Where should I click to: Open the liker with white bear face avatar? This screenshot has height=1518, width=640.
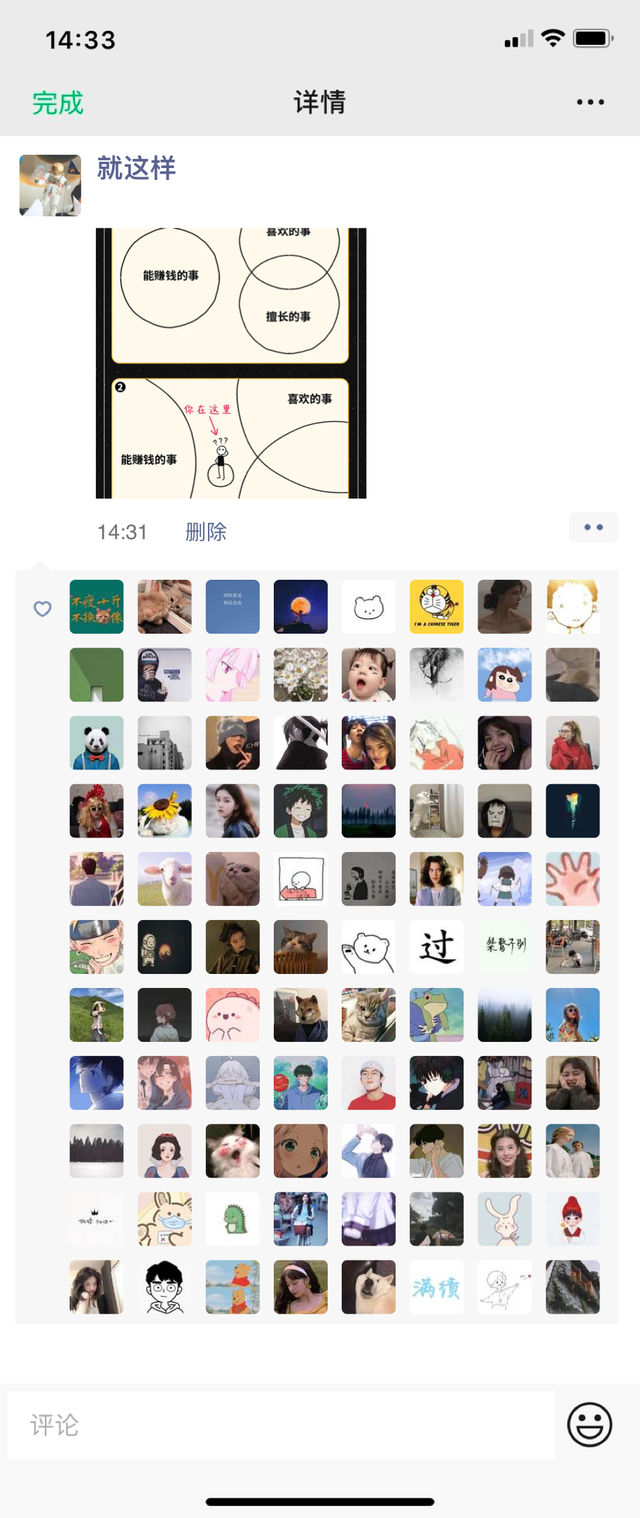pyautogui.click(x=369, y=607)
